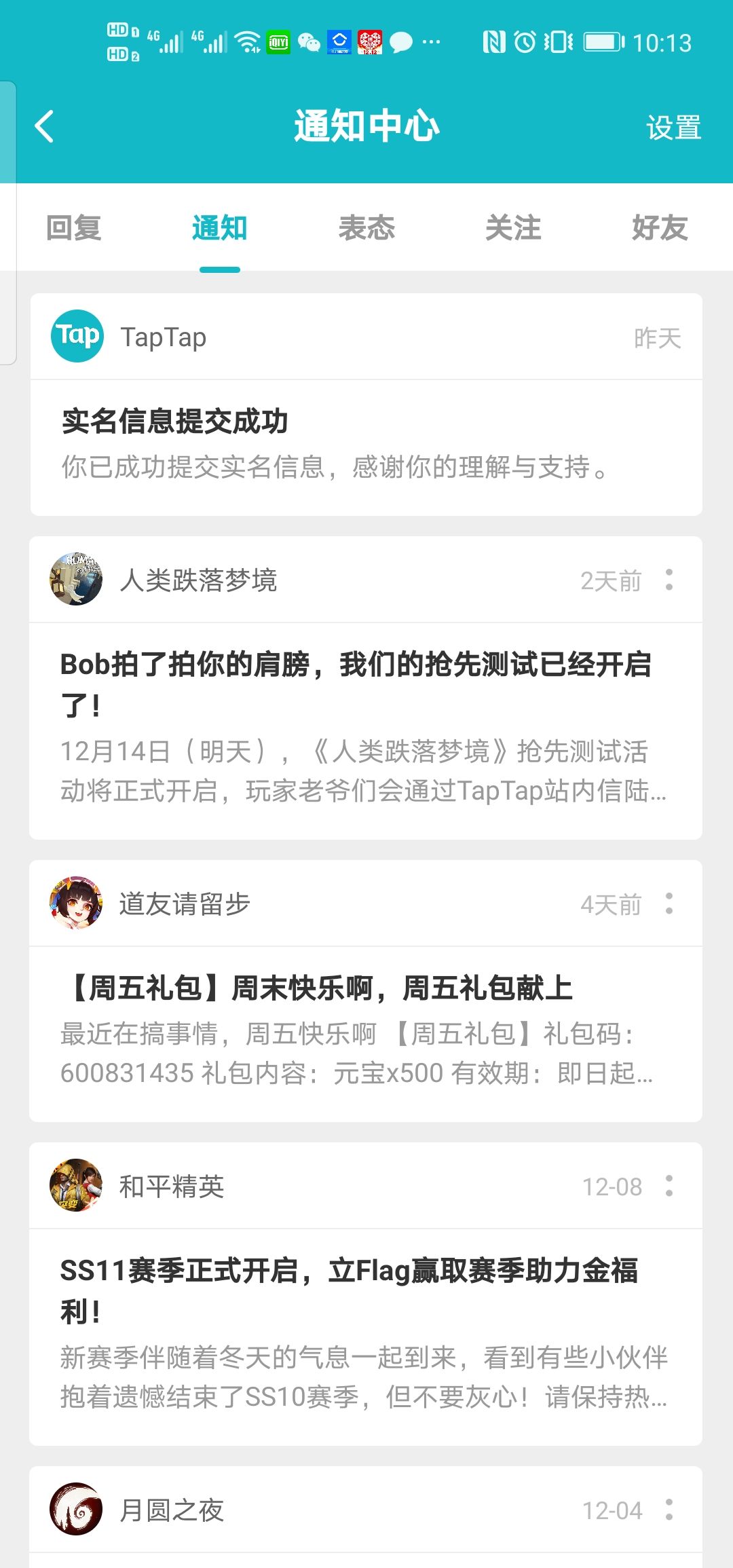The height and width of the screenshot is (1568, 733).
Task: Open the 月圆之夜 notification card
Action: [366, 1517]
